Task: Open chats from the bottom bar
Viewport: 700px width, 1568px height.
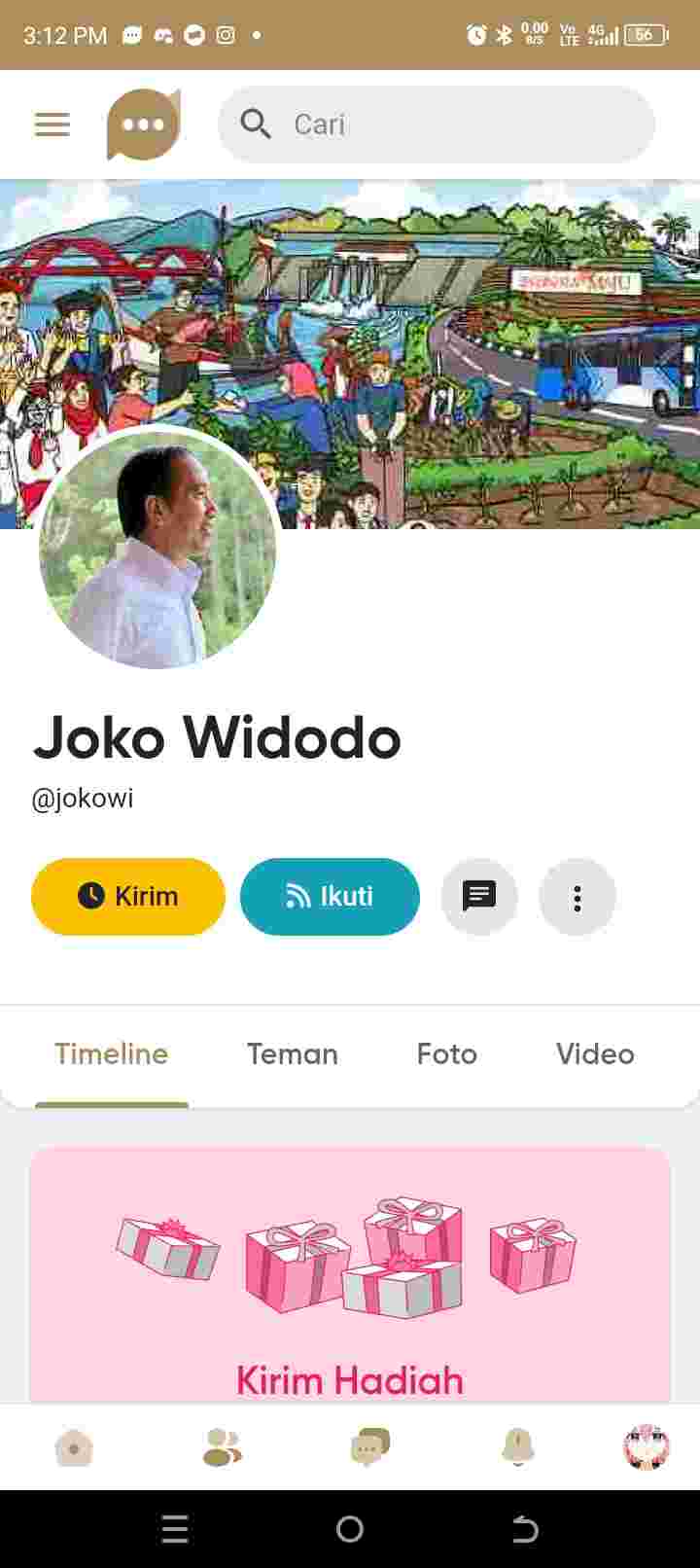Action: (369, 1447)
